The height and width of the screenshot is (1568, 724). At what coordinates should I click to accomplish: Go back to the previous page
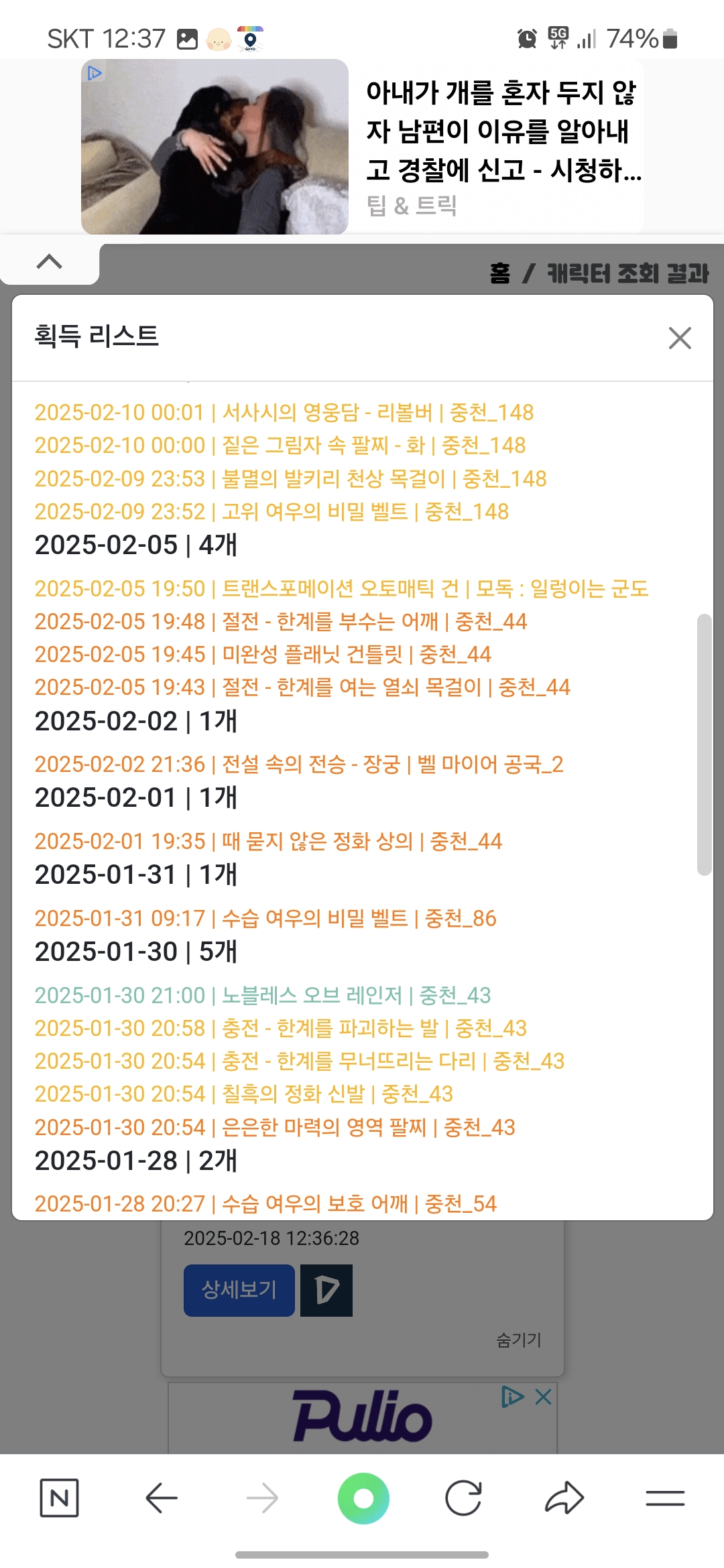pos(161,1498)
